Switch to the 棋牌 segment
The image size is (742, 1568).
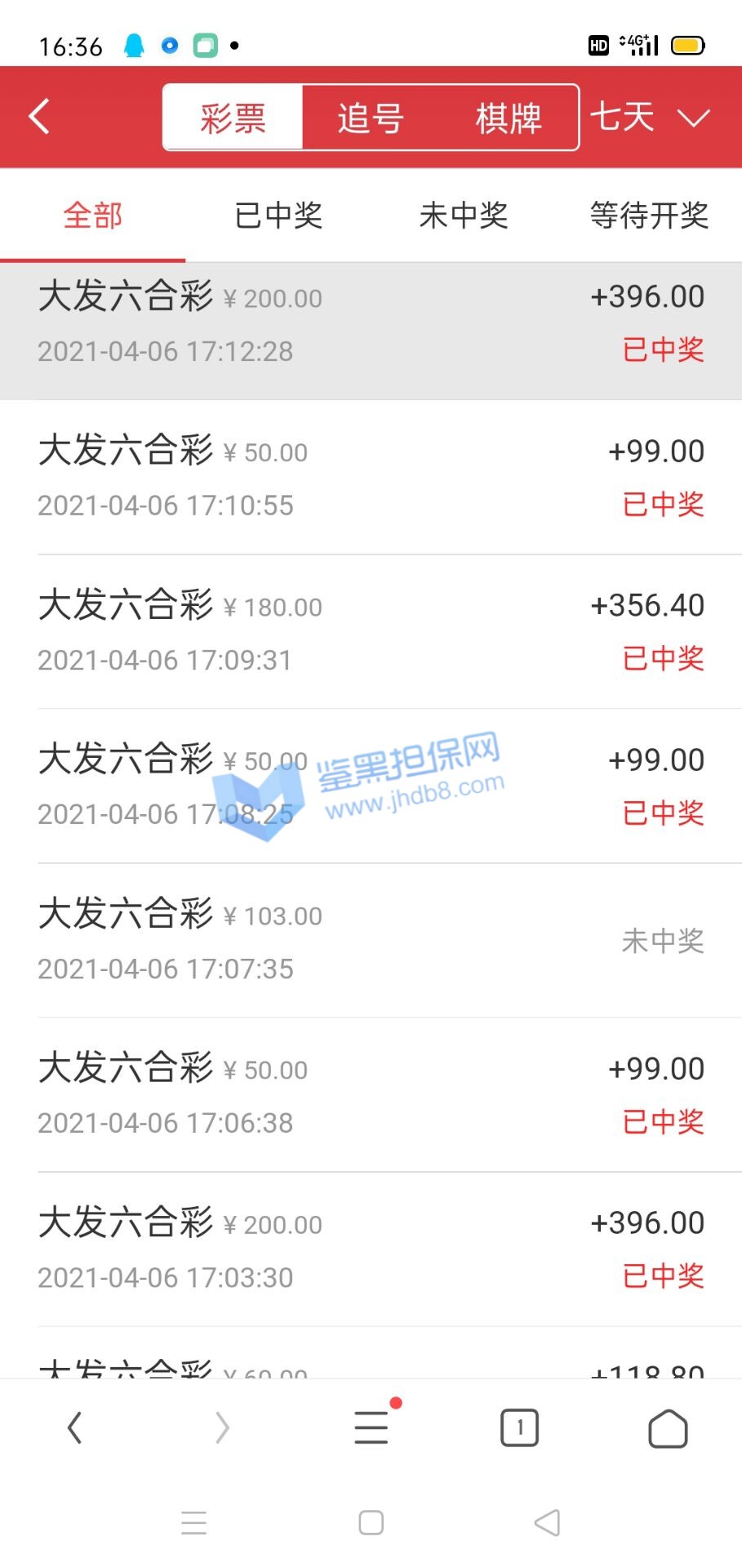click(x=508, y=118)
